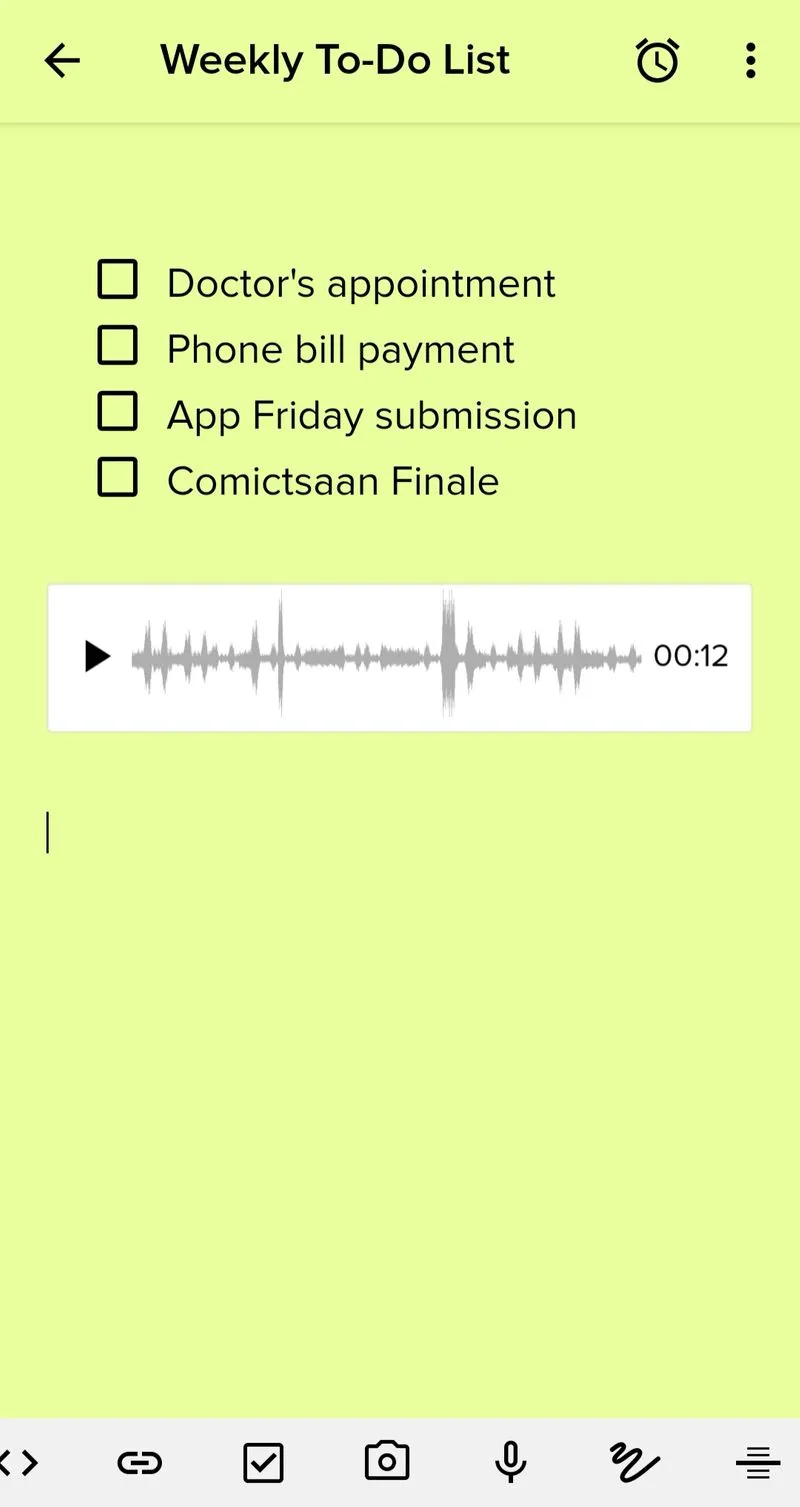This screenshot has width=800, height=1507.
Task: Set a reminder with the alarm clock
Action: tap(657, 61)
